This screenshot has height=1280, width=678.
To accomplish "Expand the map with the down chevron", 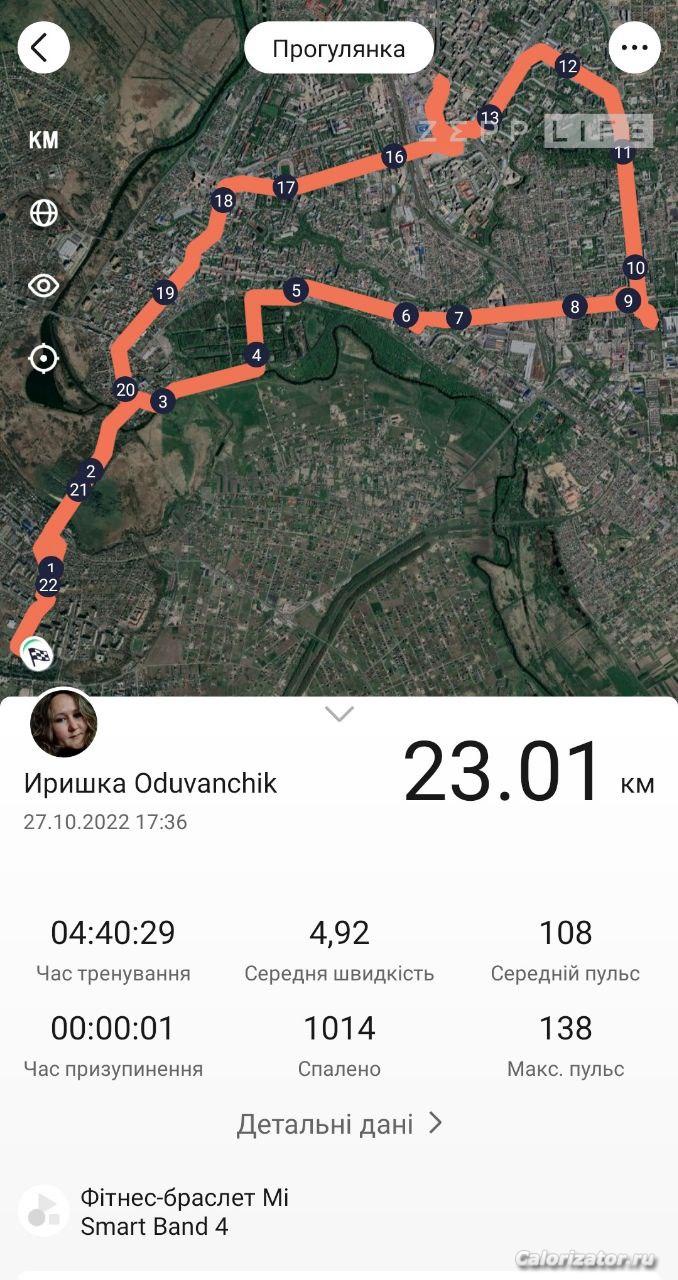I will pos(339,714).
